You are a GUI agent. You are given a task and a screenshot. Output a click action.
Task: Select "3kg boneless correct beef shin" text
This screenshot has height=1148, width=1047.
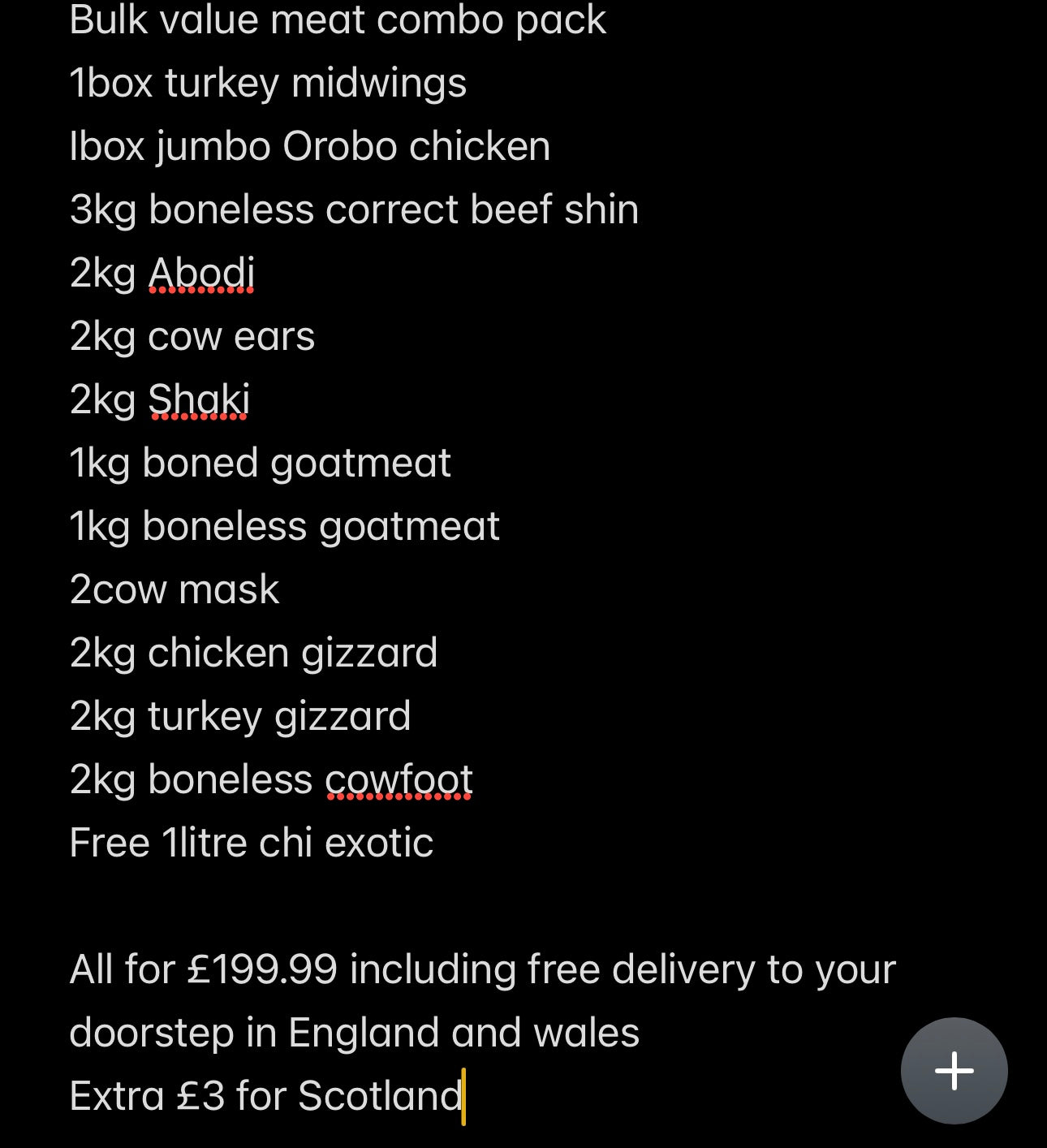pos(353,209)
